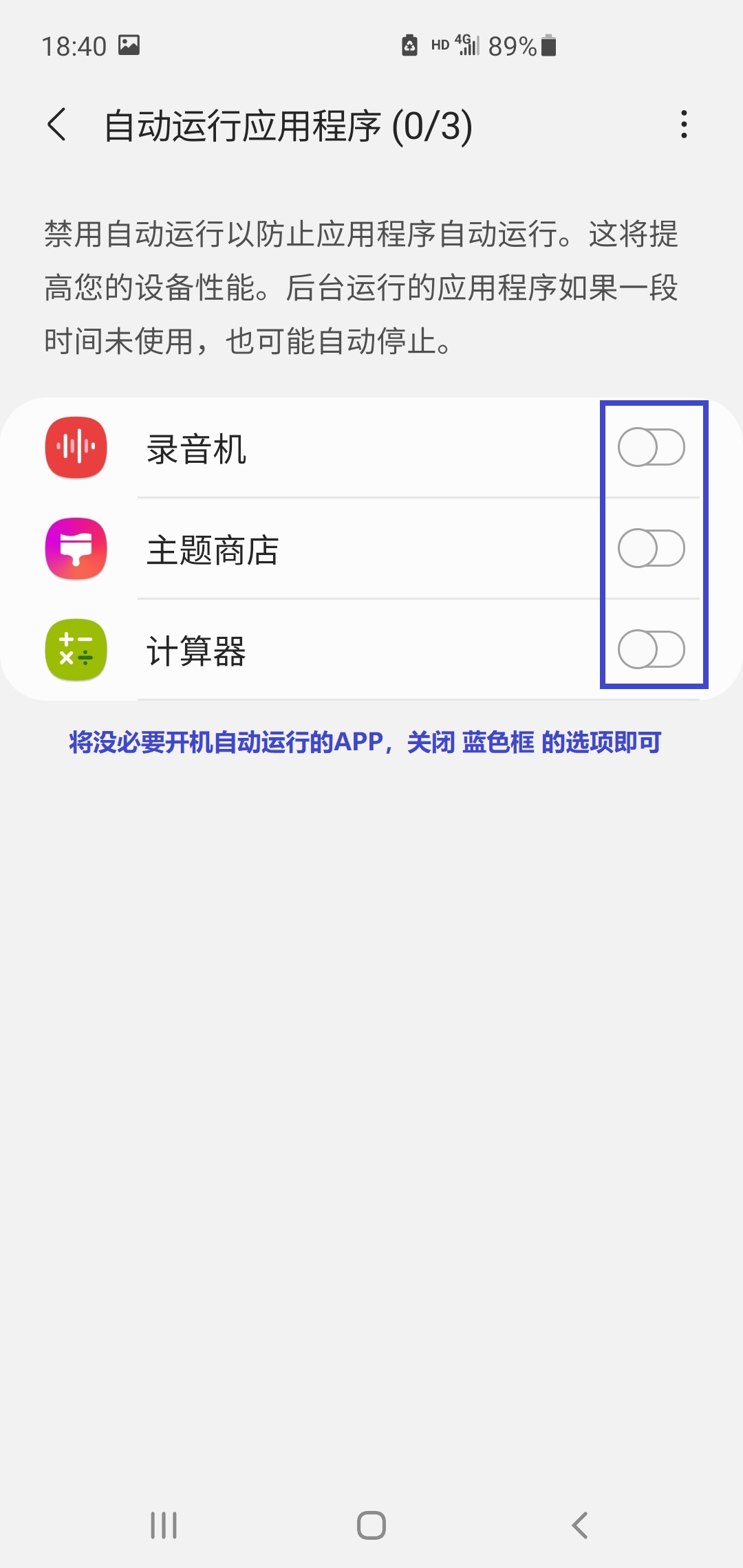Go back from the 自动运行应用程序 page
Viewport: 743px width, 1568px height.
pyautogui.click(x=57, y=124)
